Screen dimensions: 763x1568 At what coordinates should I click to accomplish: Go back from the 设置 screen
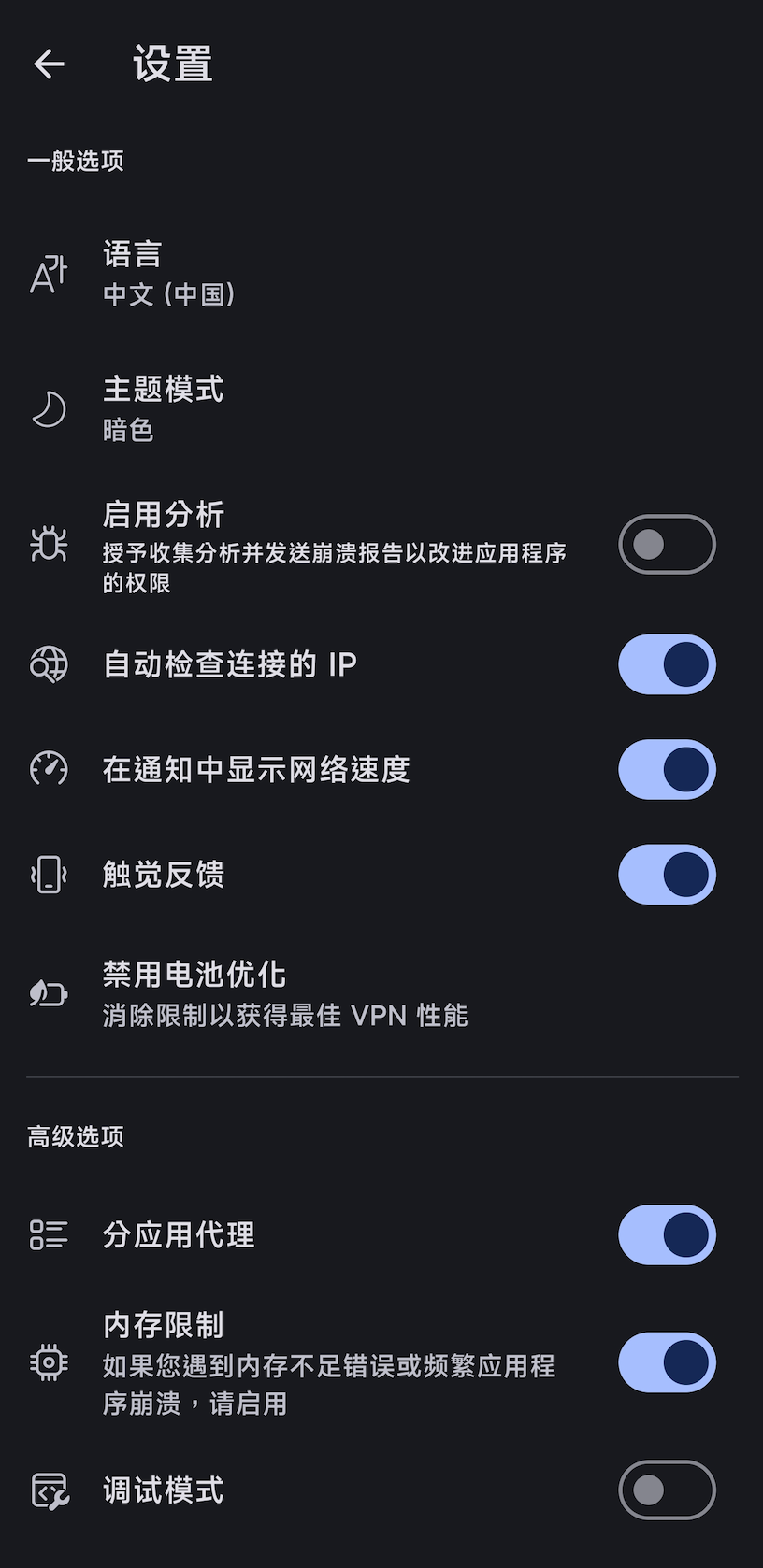pos(49,64)
